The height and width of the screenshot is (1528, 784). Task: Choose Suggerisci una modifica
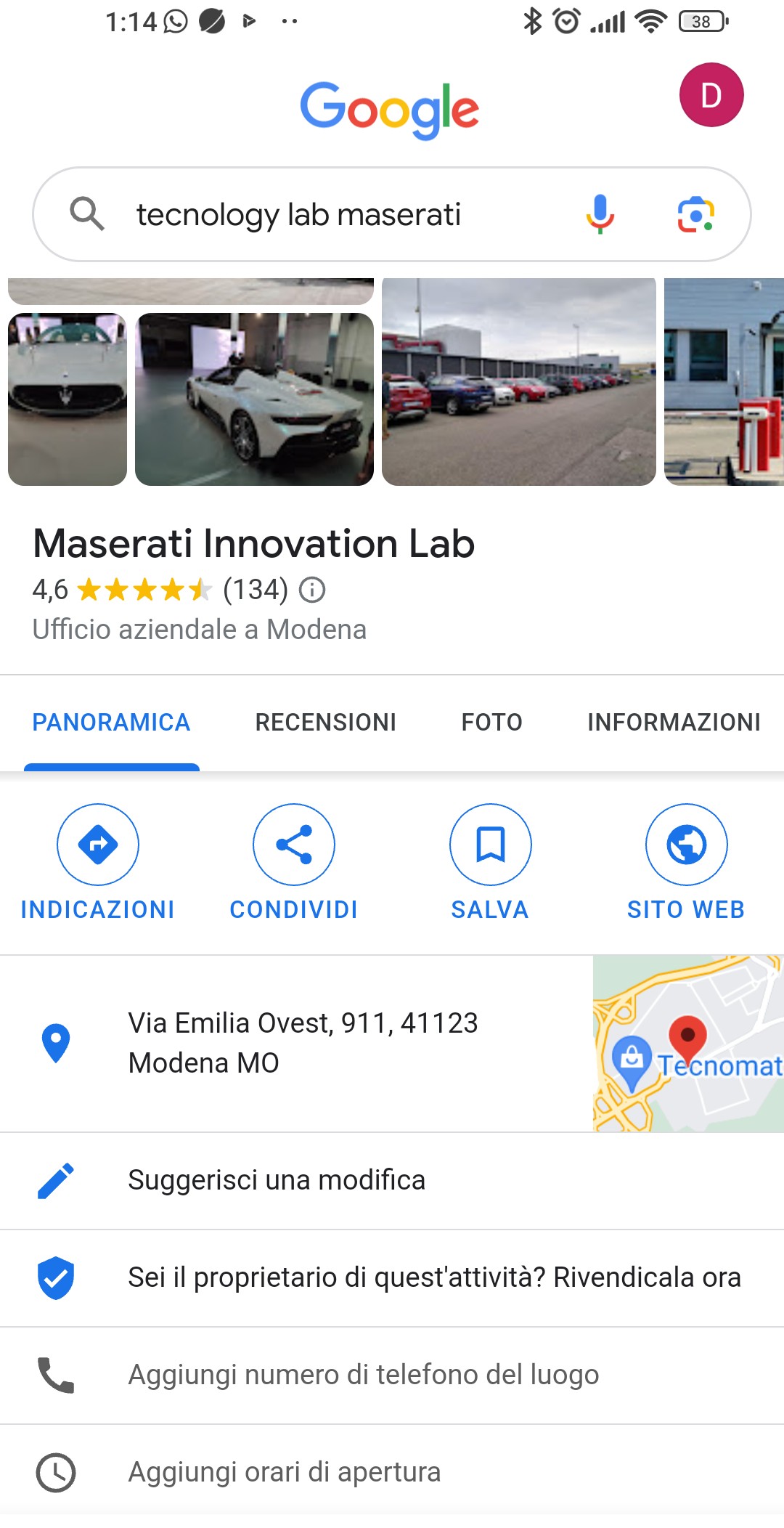point(276,1180)
